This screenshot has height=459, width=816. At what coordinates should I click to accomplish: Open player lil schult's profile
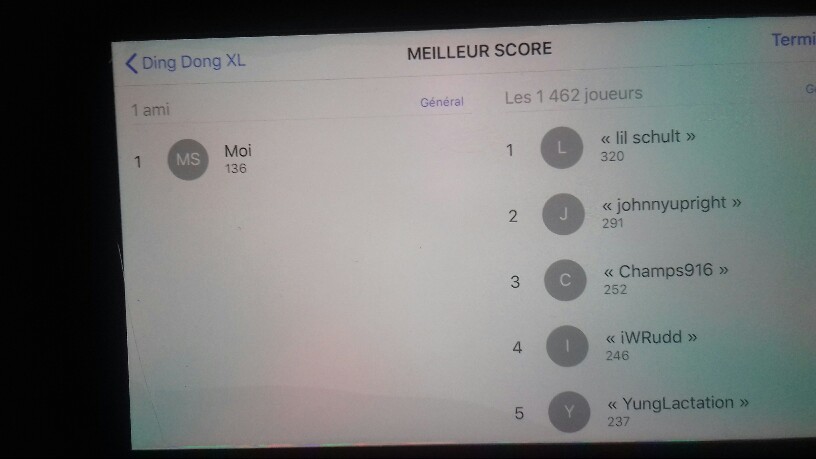coord(647,145)
